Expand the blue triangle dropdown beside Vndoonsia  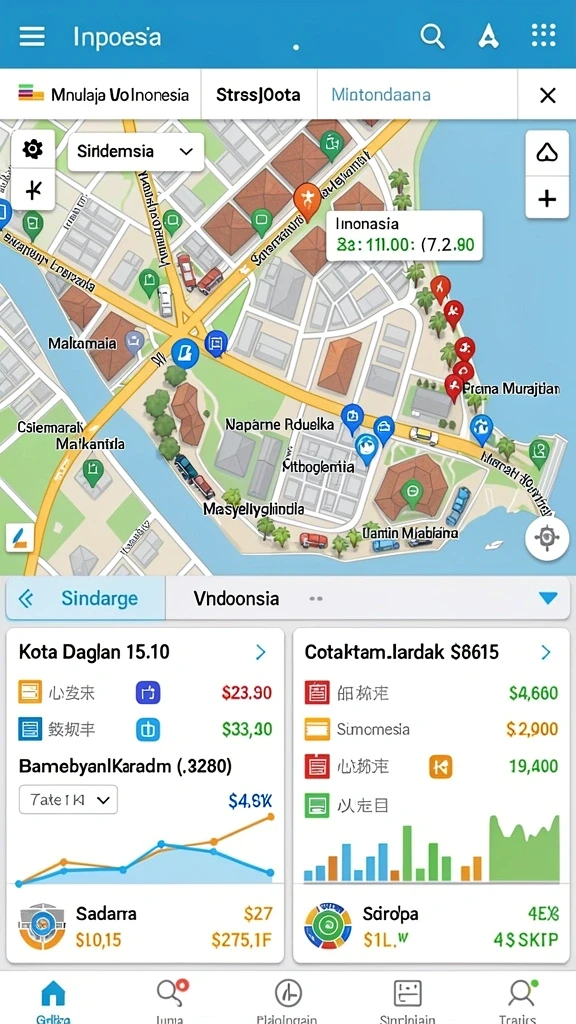(547, 598)
